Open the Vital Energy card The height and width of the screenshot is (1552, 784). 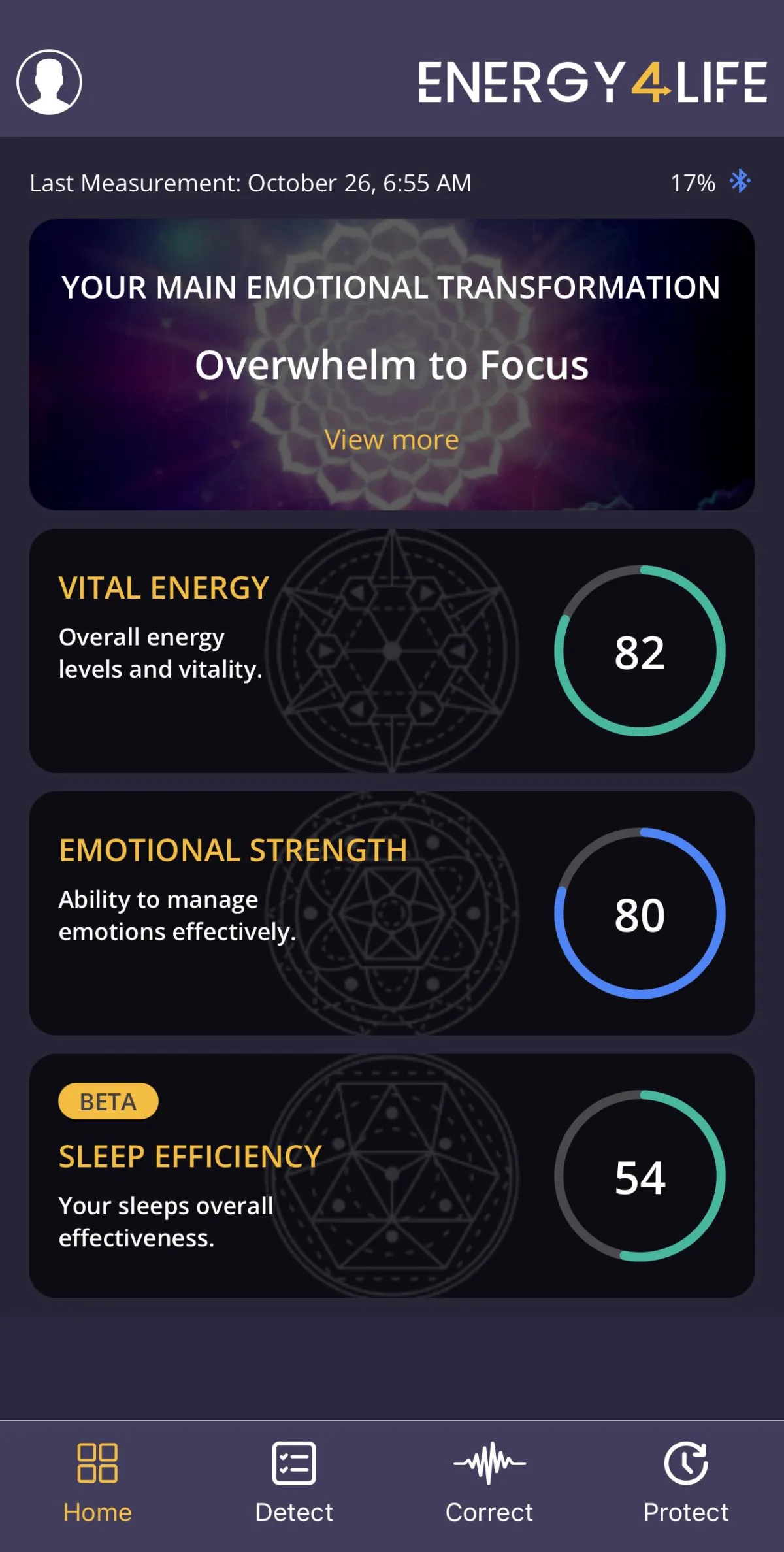tap(391, 651)
